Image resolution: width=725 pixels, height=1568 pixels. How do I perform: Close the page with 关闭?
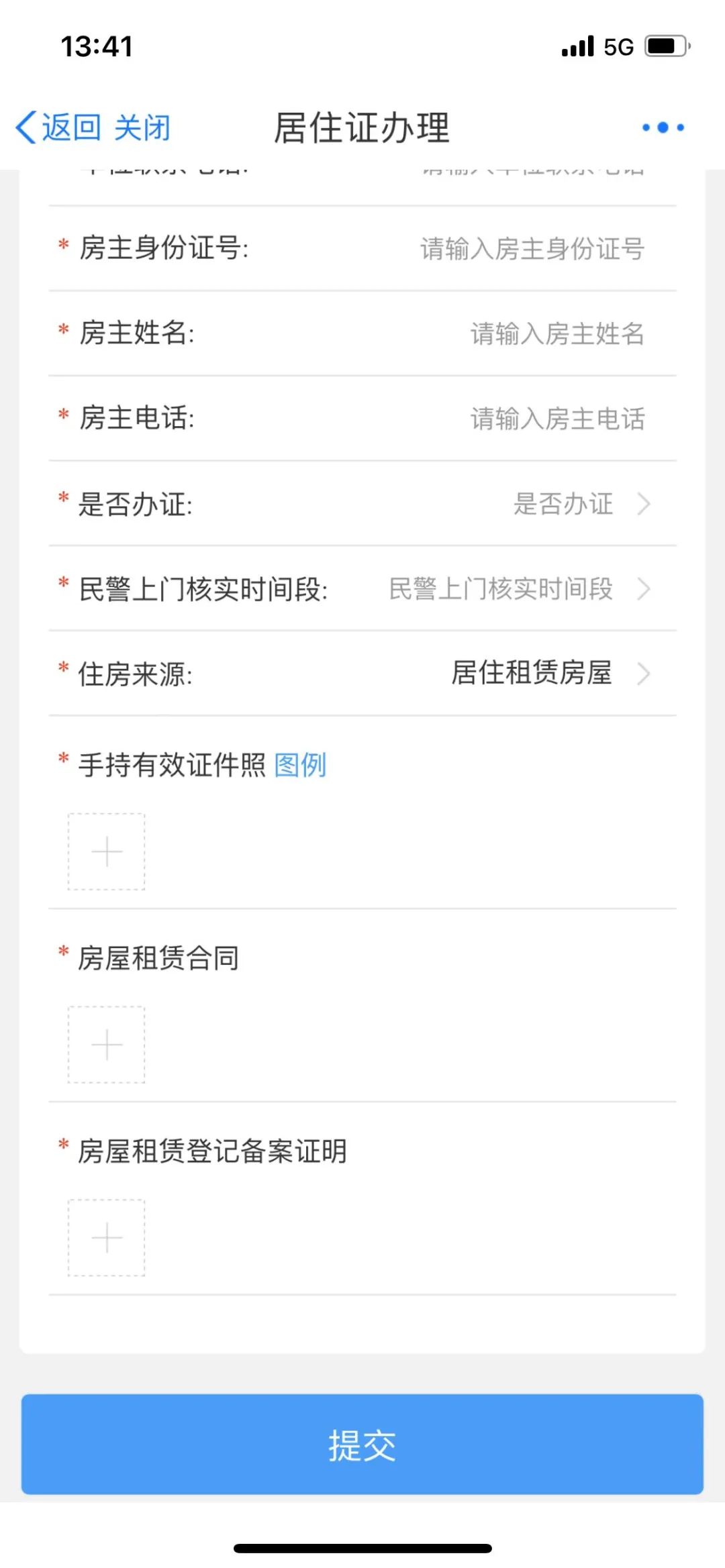tap(142, 127)
